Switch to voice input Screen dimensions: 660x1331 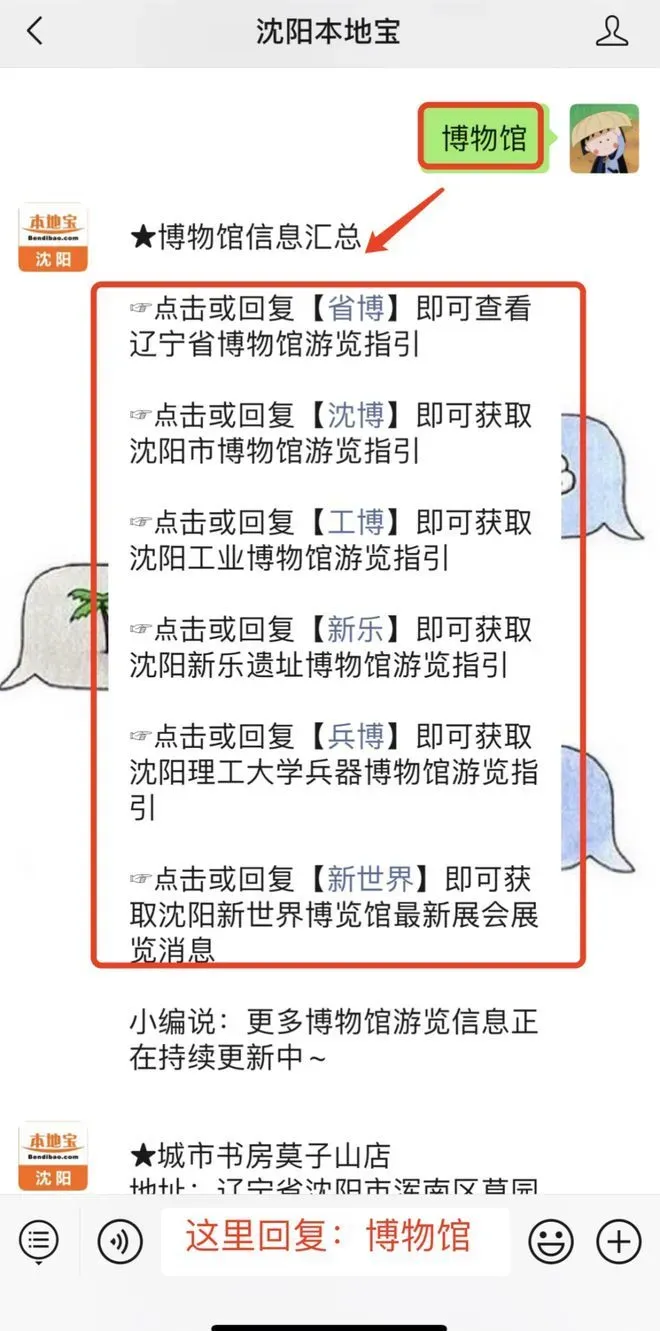[x=119, y=1242]
